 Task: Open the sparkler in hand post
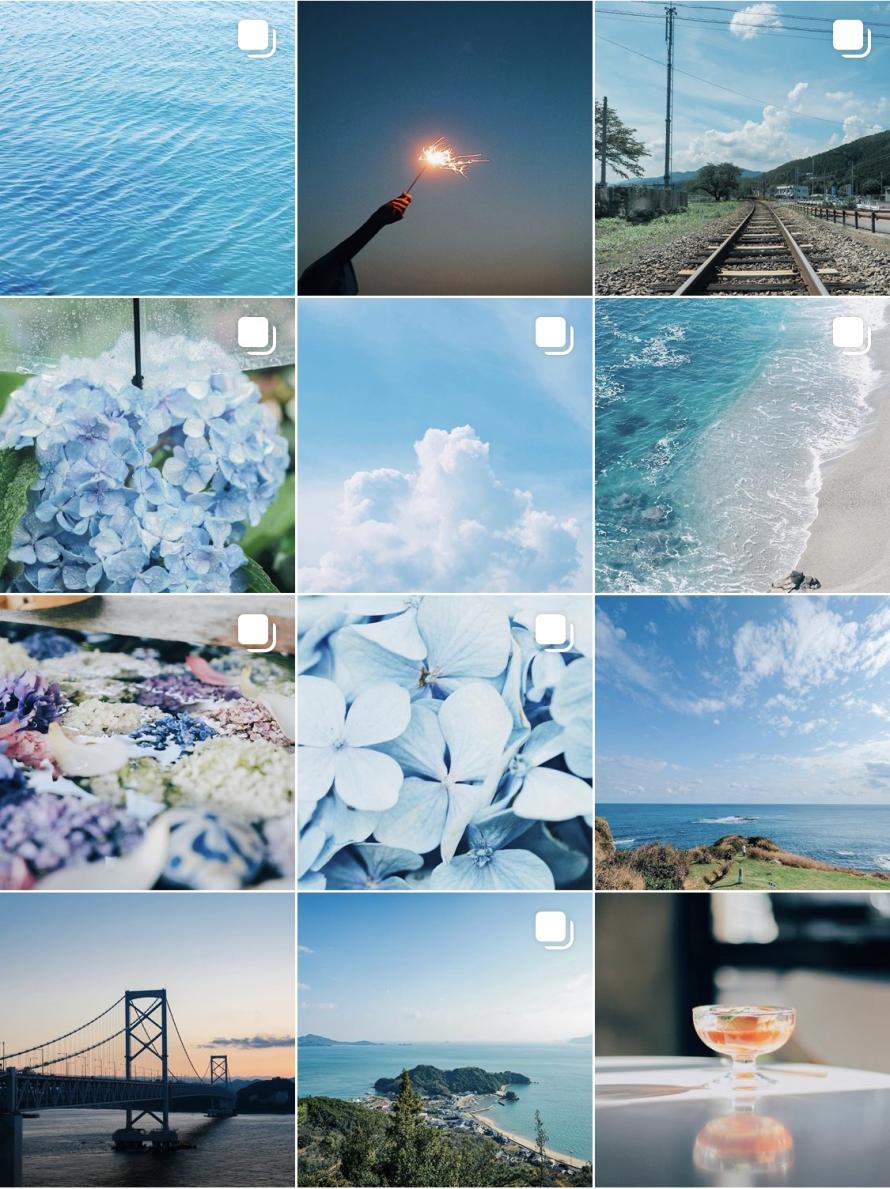click(444, 147)
